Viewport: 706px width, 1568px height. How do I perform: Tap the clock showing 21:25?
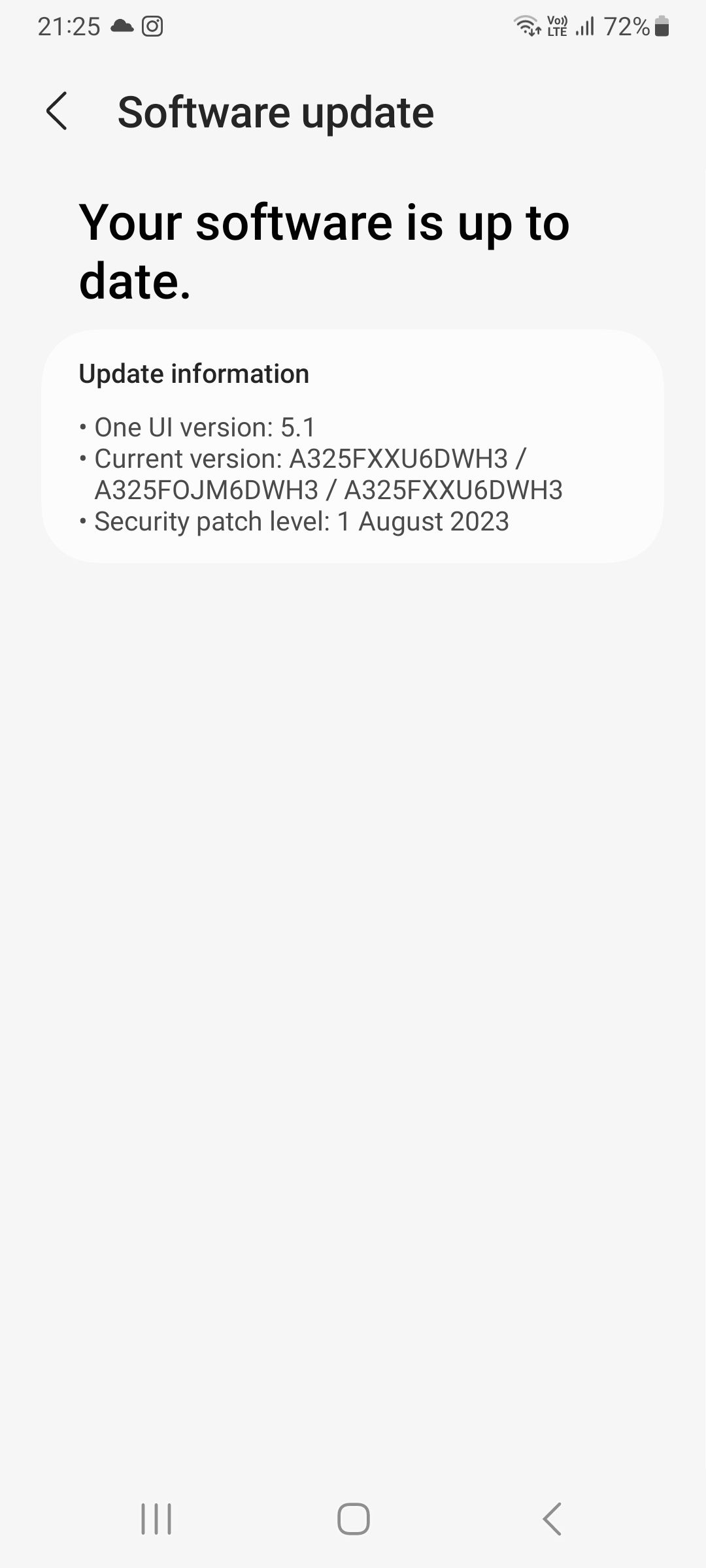tap(69, 26)
